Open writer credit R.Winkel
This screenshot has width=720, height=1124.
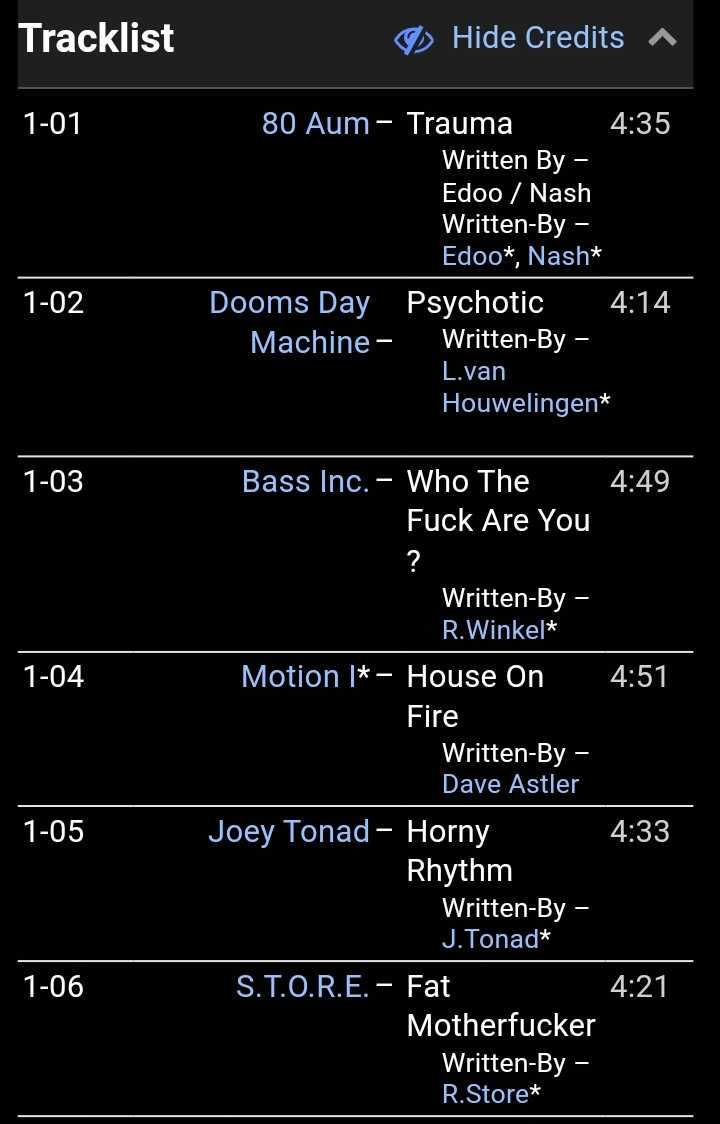[x=494, y=630]
